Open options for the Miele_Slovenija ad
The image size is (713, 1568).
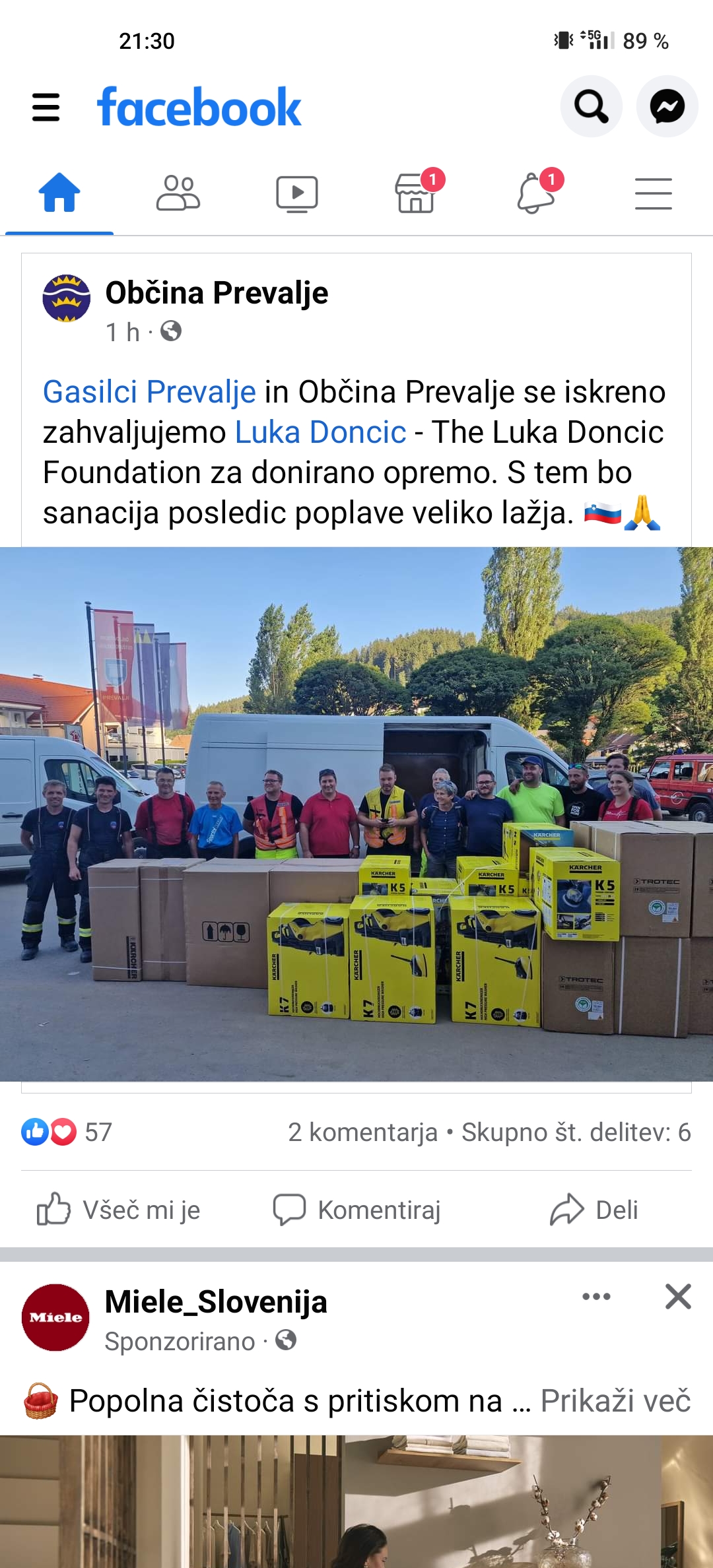(x=596, y=1296)
